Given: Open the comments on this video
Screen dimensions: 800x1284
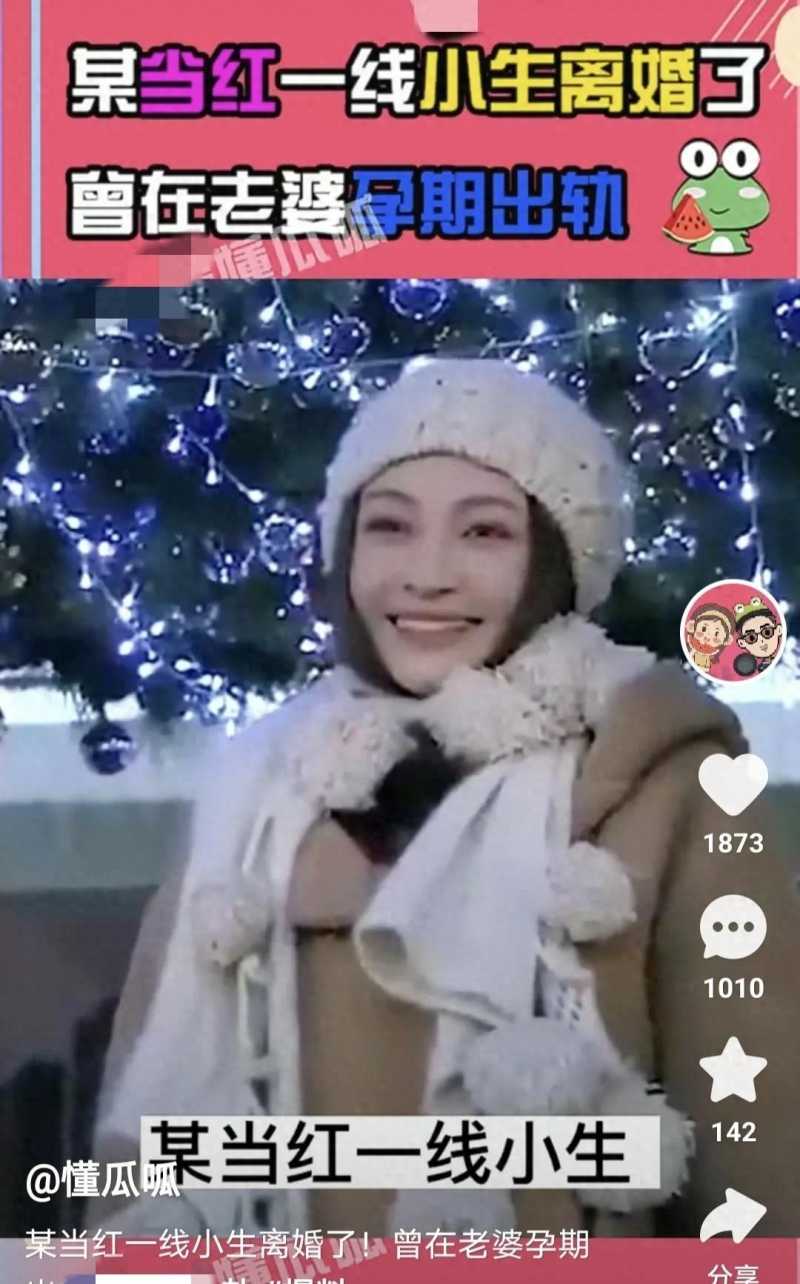Looking at the screenshot, I should coord(733,928).
